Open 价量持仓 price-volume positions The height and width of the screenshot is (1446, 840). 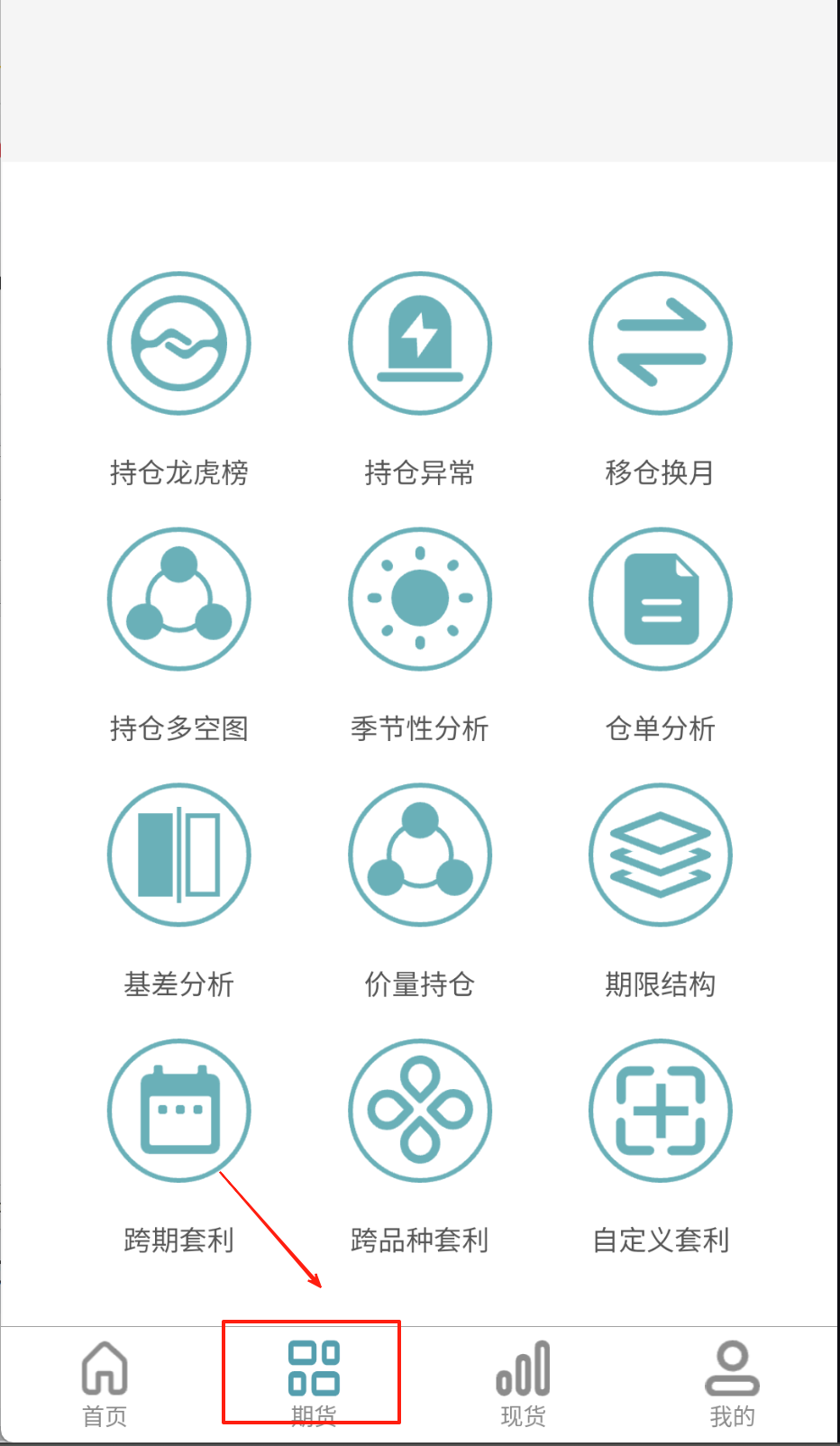419,855
